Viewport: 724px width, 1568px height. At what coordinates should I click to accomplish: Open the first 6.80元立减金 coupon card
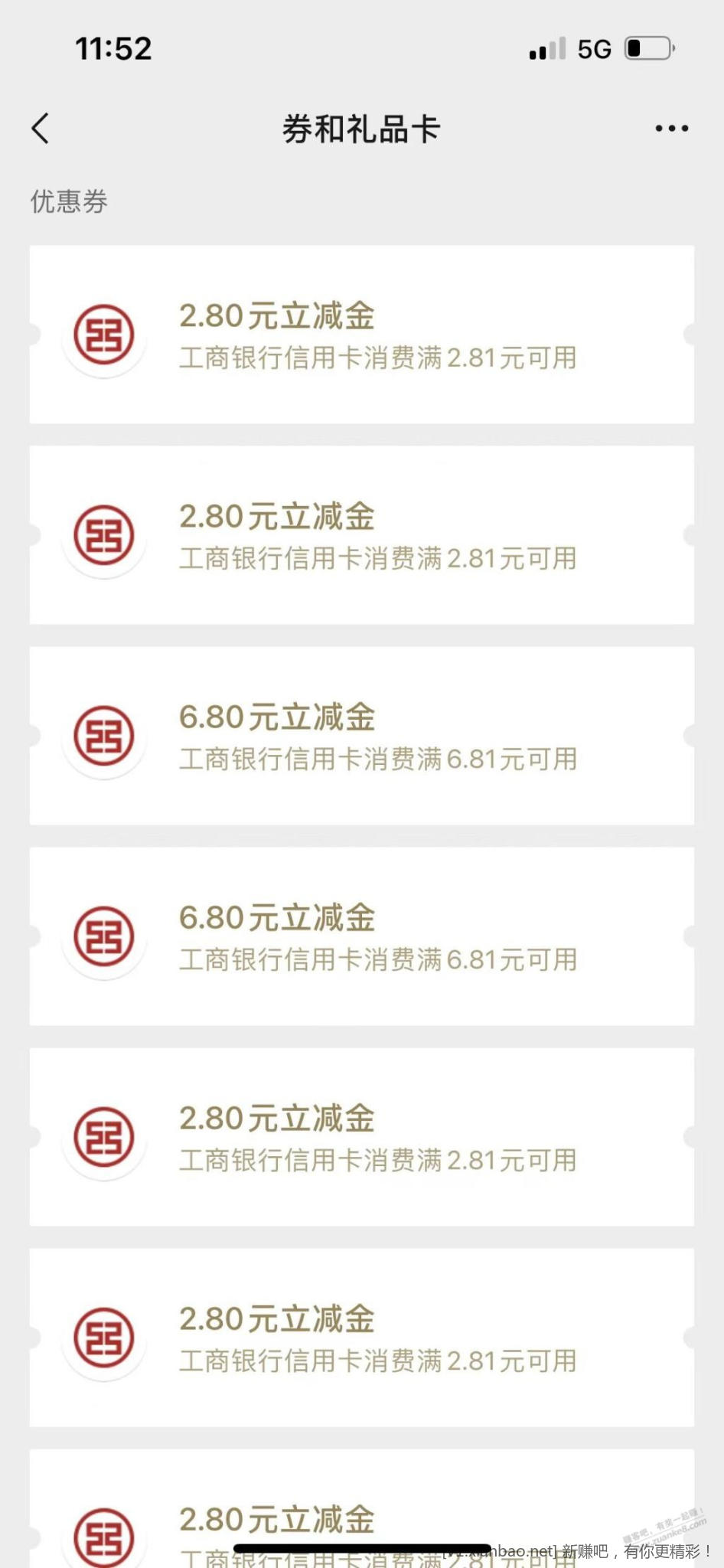tap(362, 736)
